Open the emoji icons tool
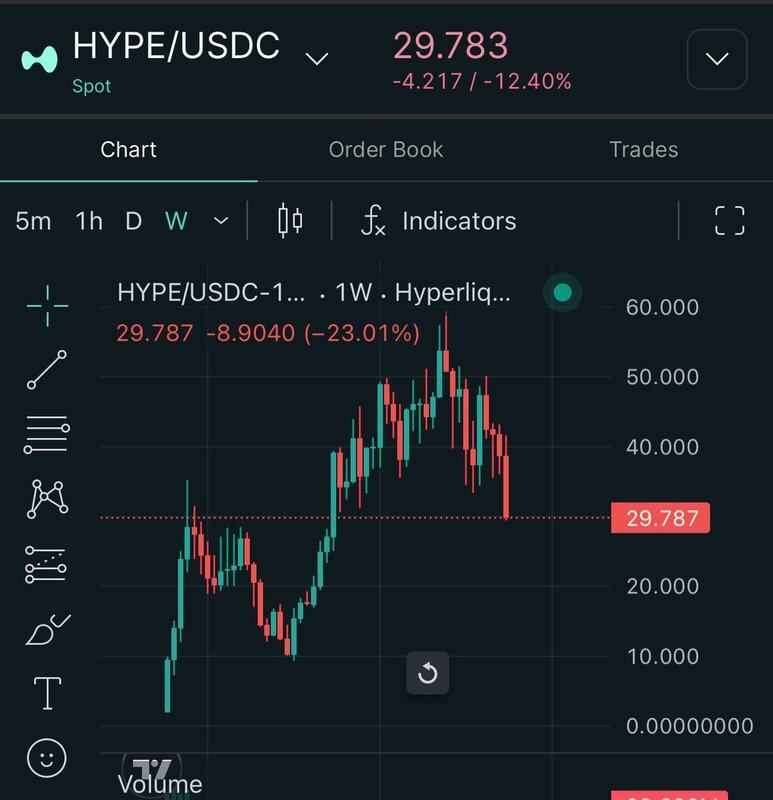Viewport: 773px width, 800px height. click(x=47, y=757)
